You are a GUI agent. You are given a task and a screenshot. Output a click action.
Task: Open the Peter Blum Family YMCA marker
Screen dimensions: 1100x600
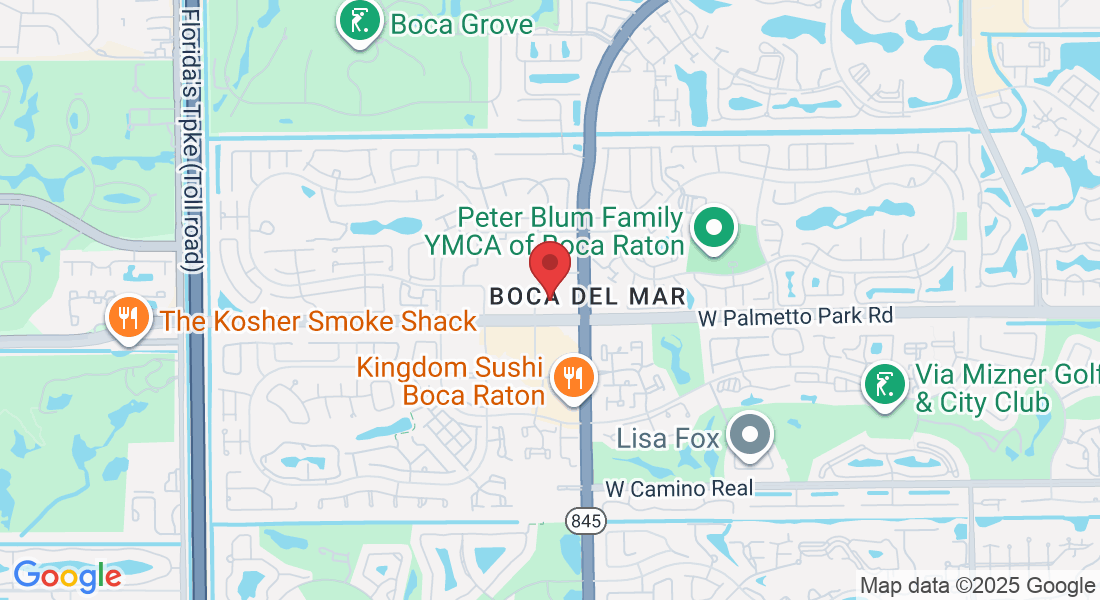click(714, 229)
